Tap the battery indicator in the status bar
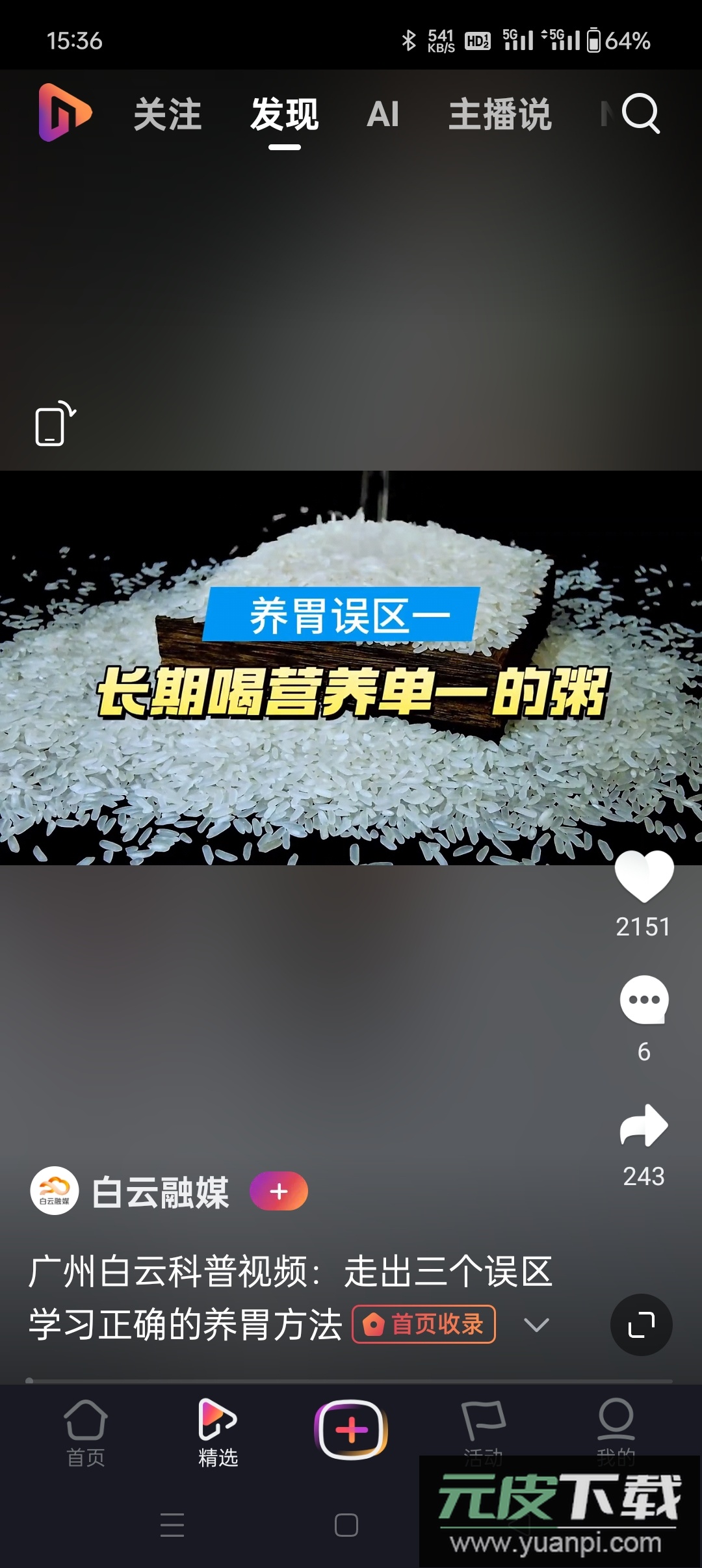The image size is (702, 1568). (593, 40)
